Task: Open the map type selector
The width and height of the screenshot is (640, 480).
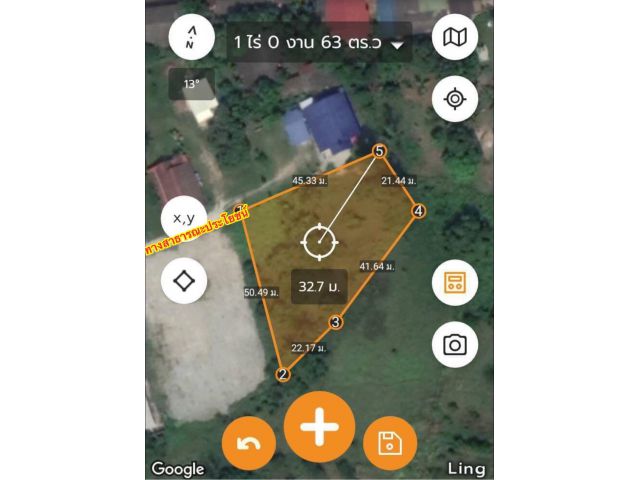Action: (x=455, y=39)
